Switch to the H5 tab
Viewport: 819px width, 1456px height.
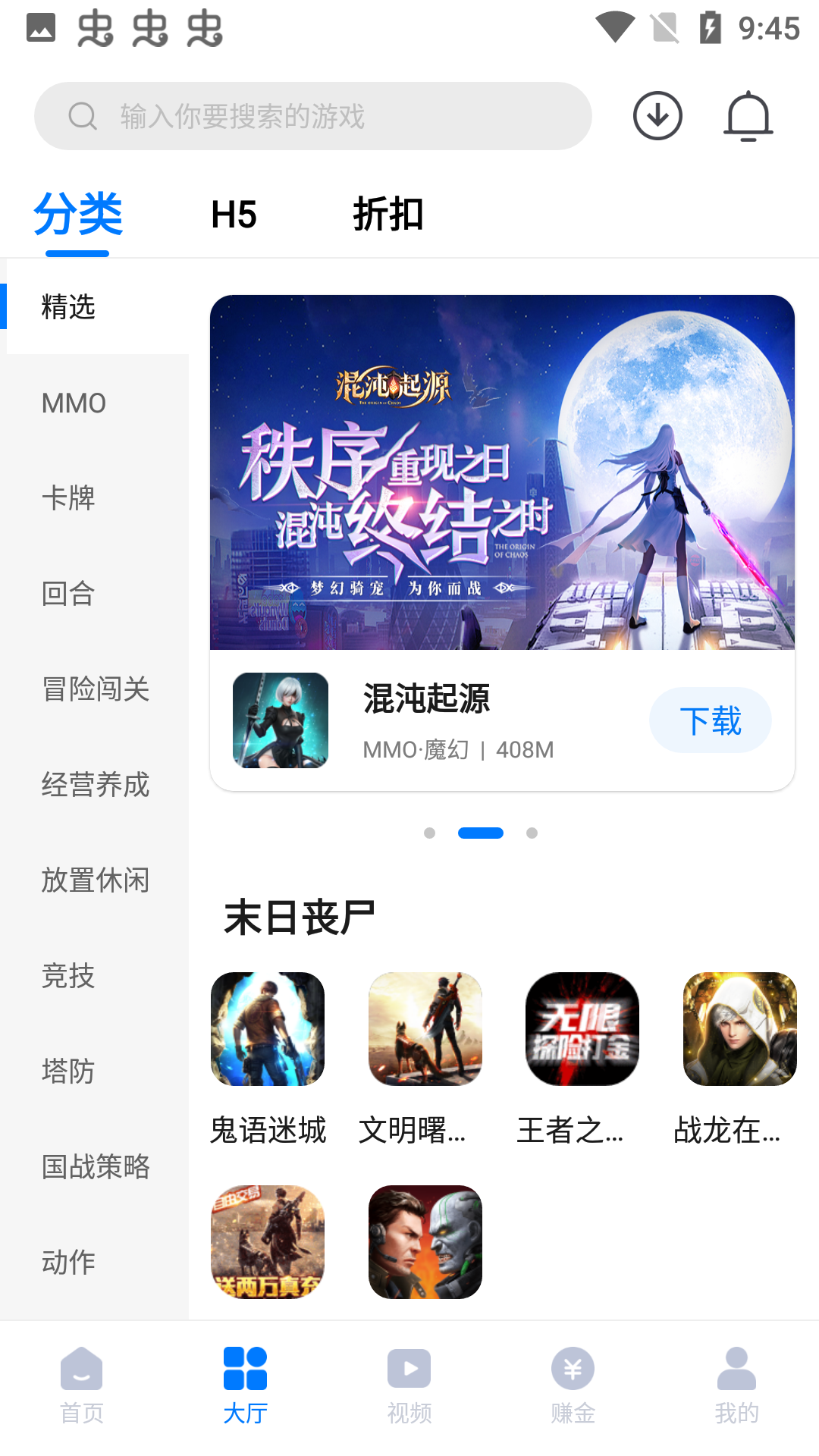234,215
